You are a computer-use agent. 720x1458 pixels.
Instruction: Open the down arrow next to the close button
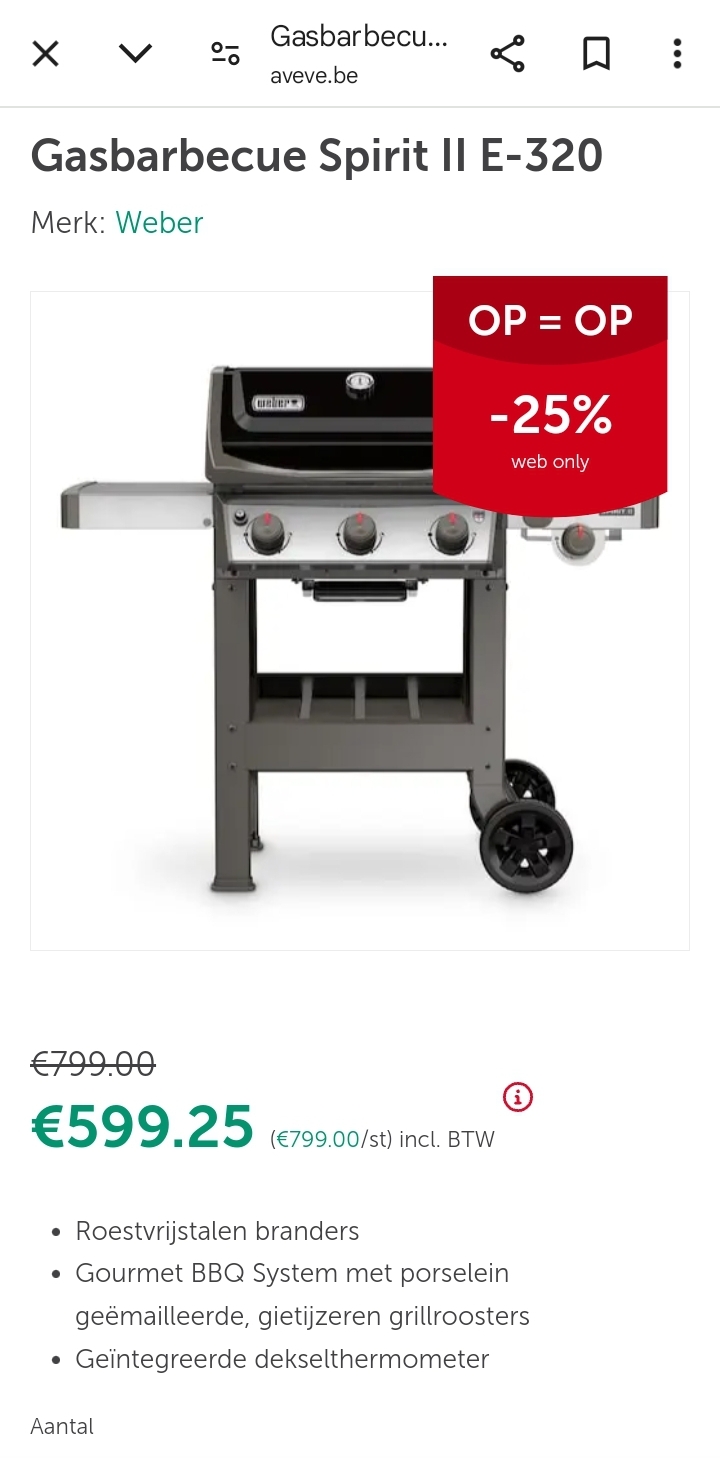click(135, 53)
